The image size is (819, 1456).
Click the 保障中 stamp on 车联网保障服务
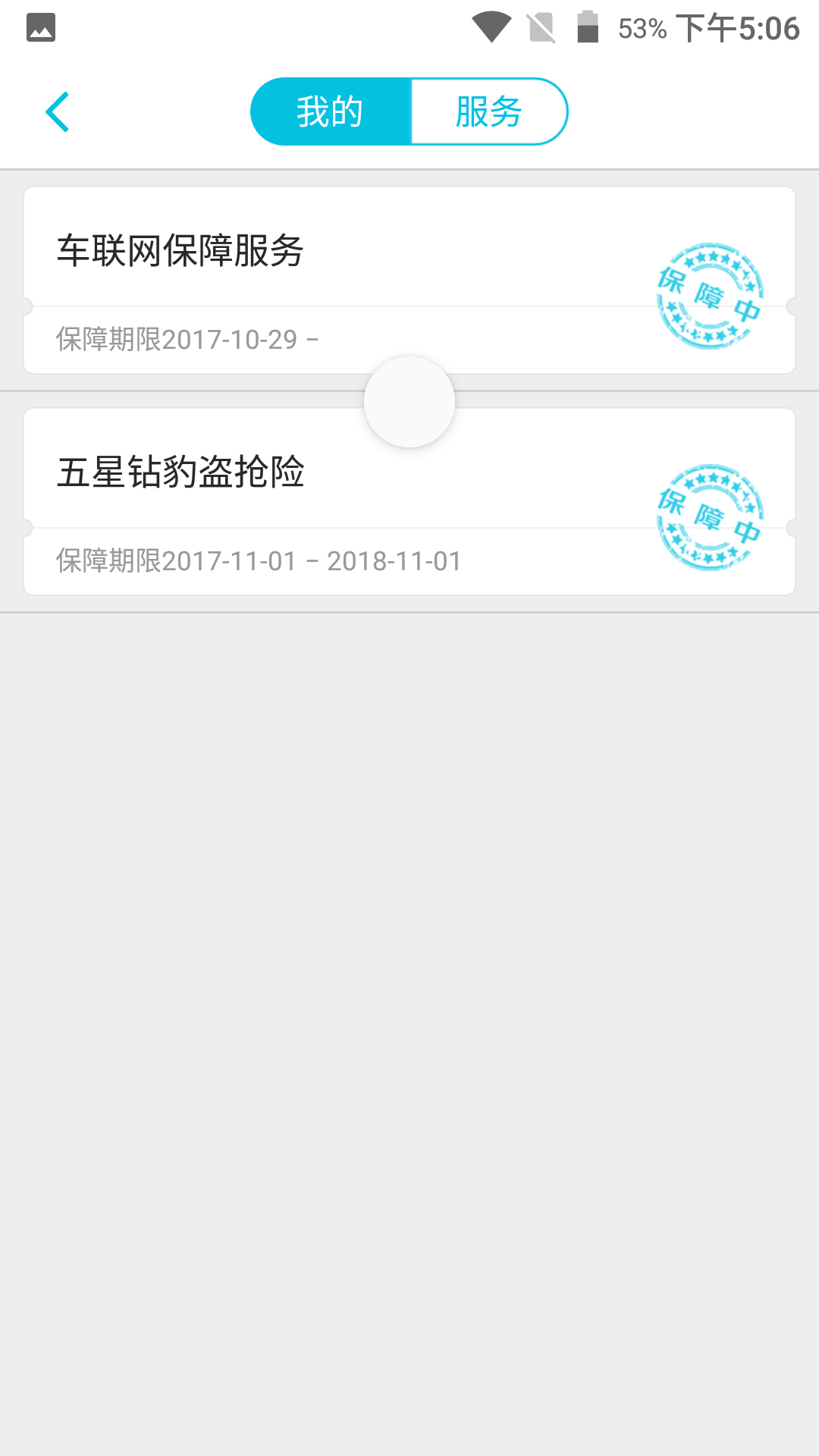pos(709,296)
